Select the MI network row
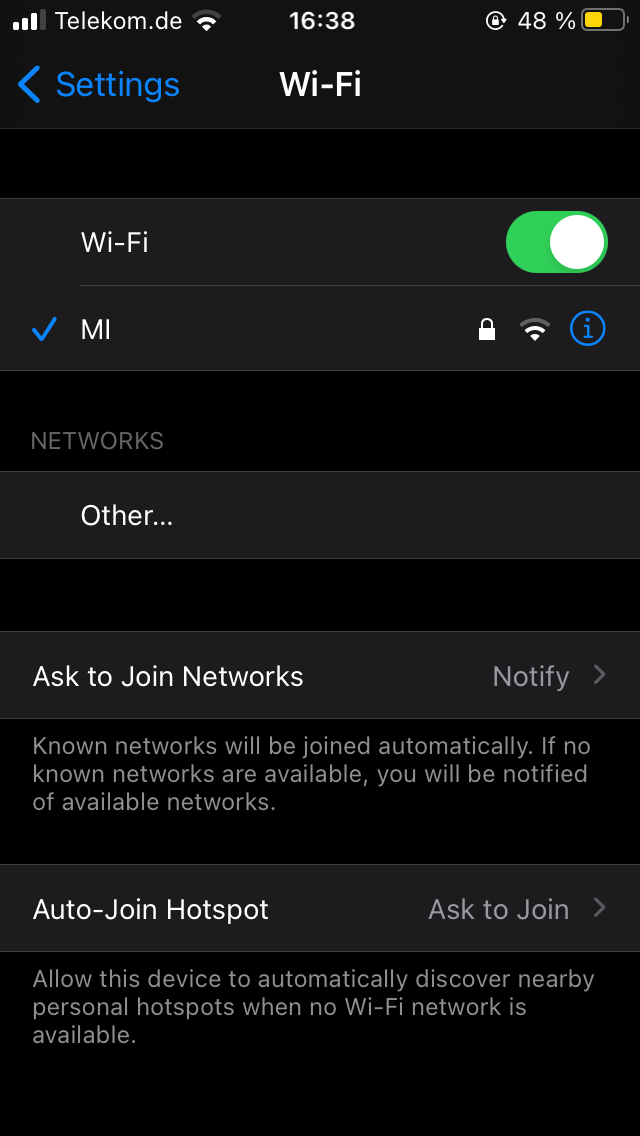Image resolution: width=640 pixels, height=1136 pixels. pyautogui.click(x=250, y=329)
